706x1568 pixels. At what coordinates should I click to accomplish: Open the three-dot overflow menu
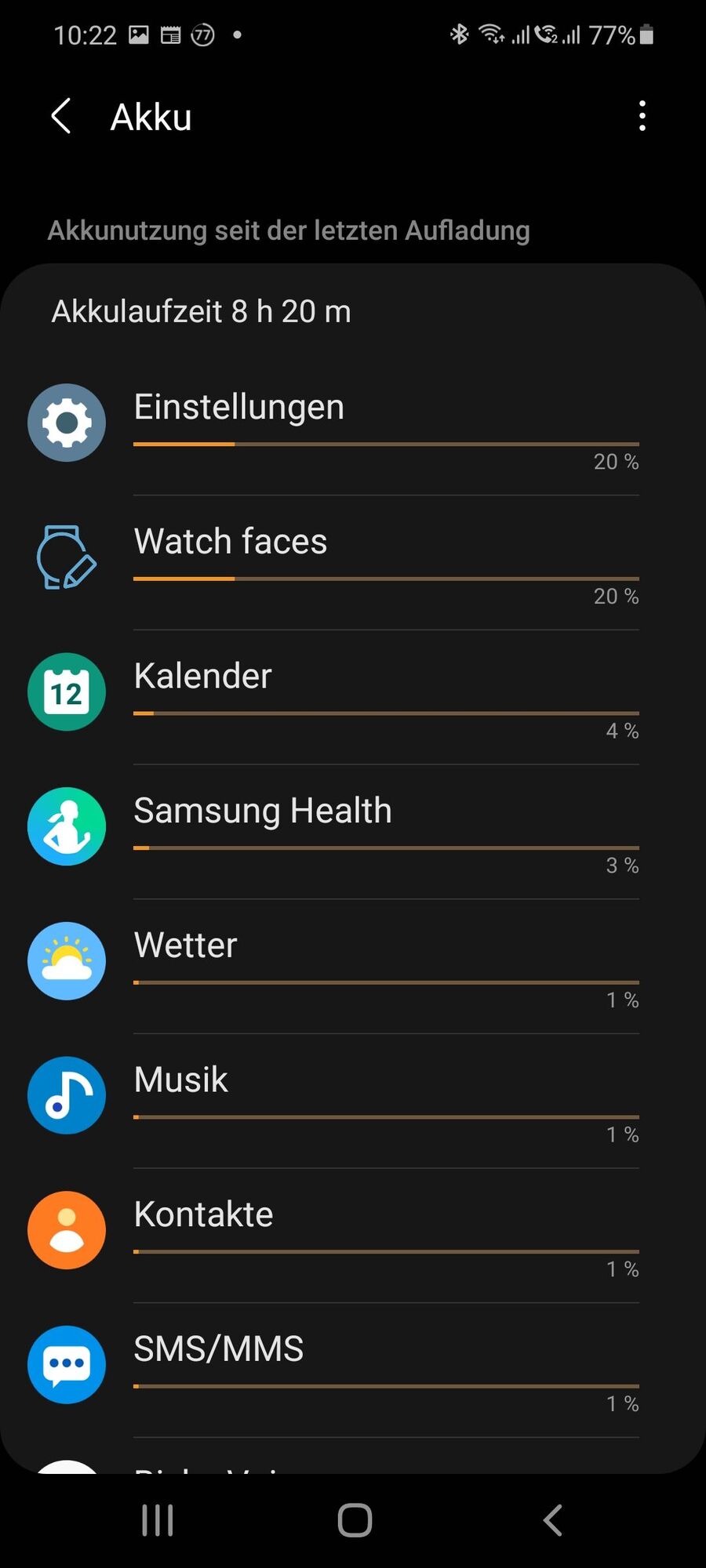[642, 116]
